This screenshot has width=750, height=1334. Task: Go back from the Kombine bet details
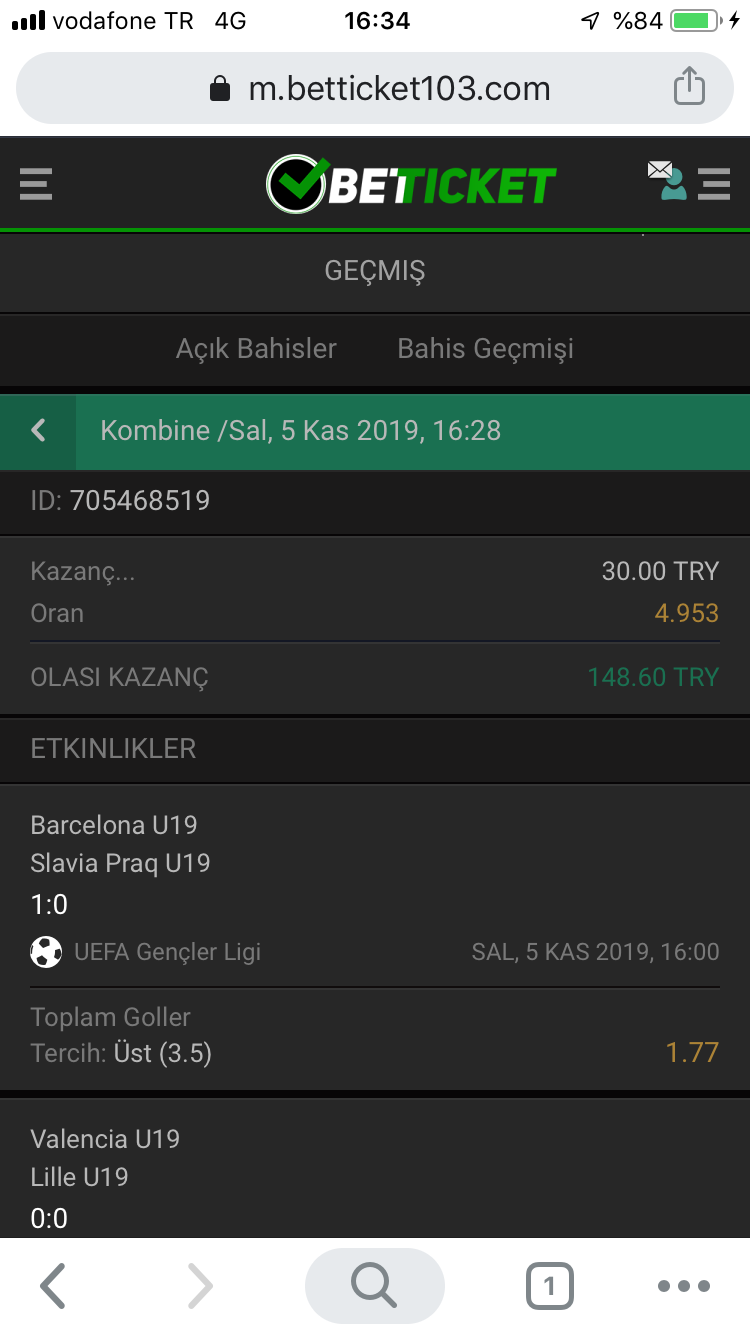(38, 431)
